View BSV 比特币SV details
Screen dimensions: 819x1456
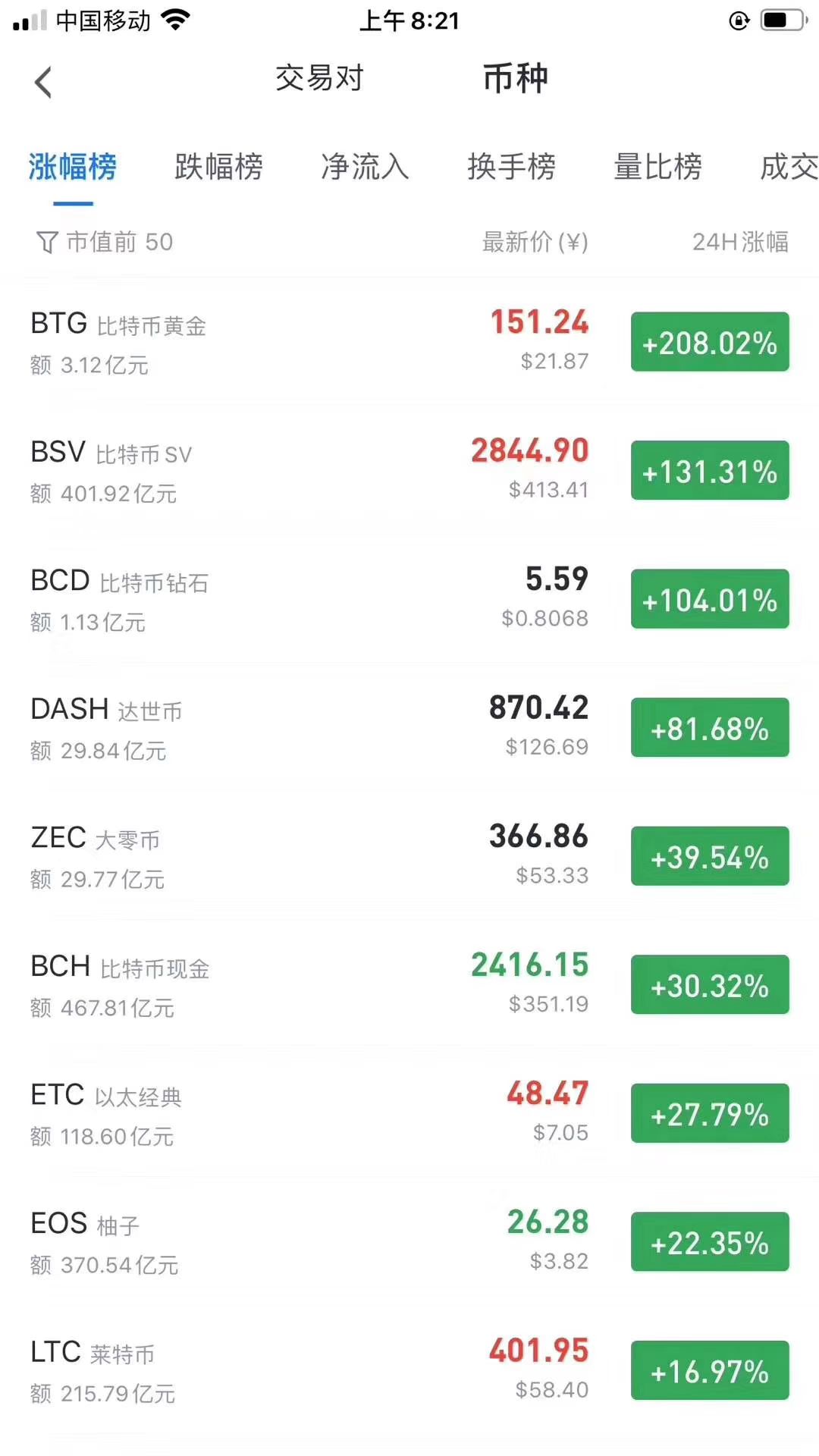click(303, 471)
